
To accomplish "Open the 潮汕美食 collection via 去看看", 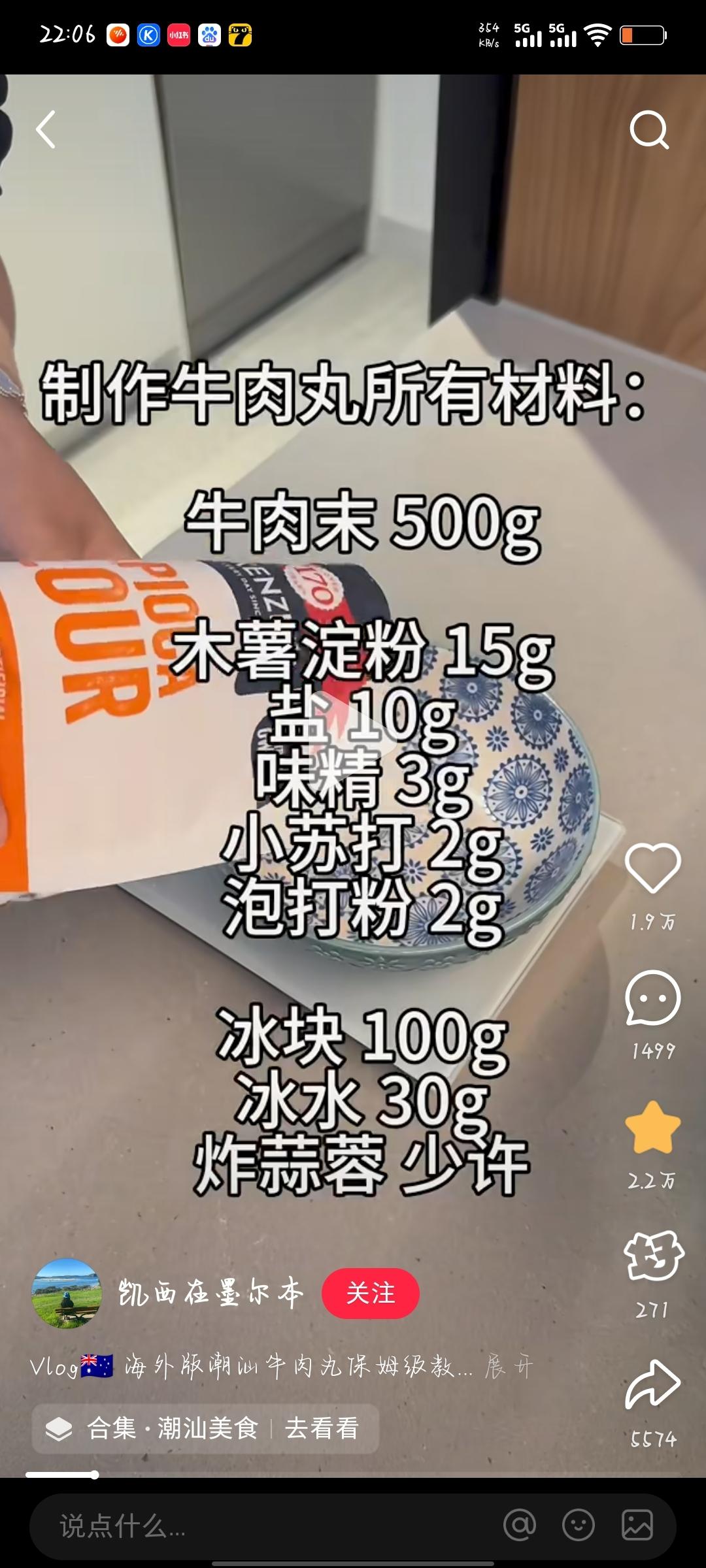I will 322,1428.
